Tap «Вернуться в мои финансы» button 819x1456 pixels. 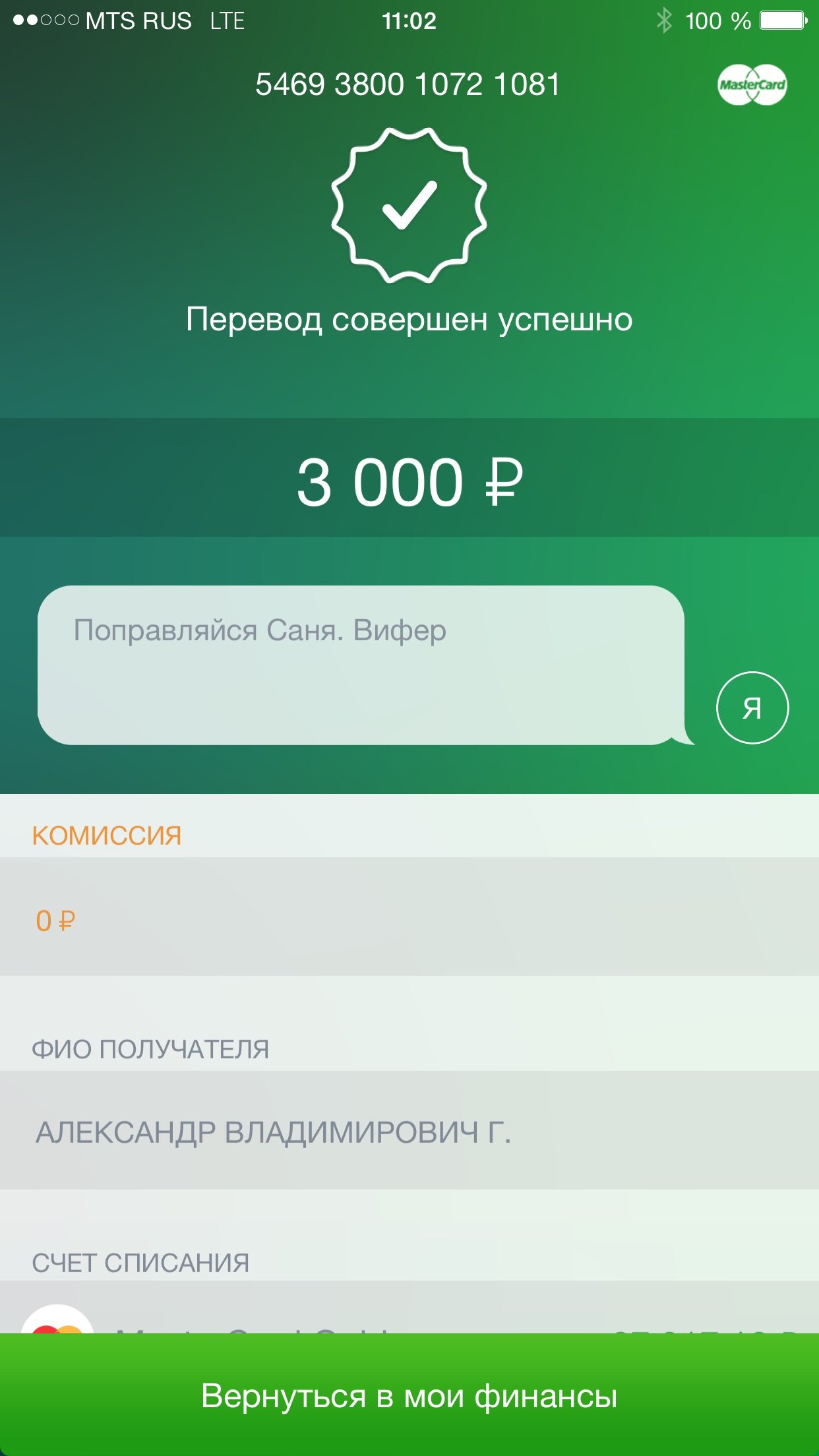pyautogui.click(x=409, y=1395)
